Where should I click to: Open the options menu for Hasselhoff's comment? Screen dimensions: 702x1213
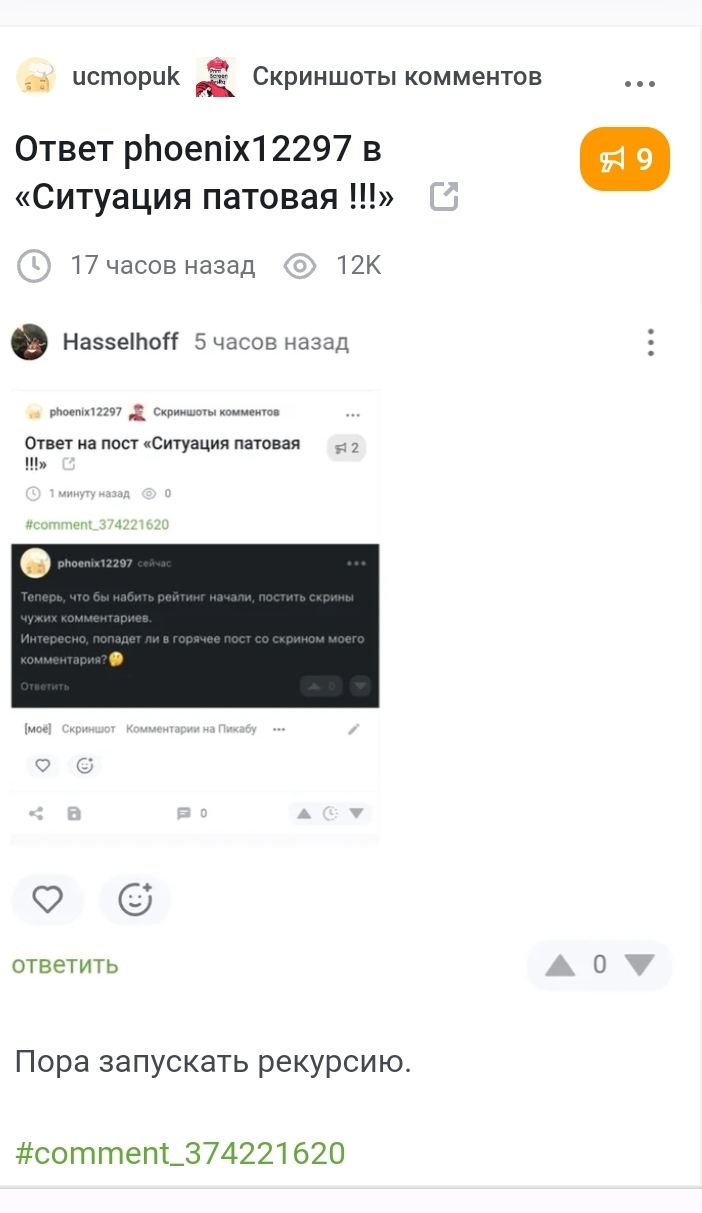click(651, 342)
